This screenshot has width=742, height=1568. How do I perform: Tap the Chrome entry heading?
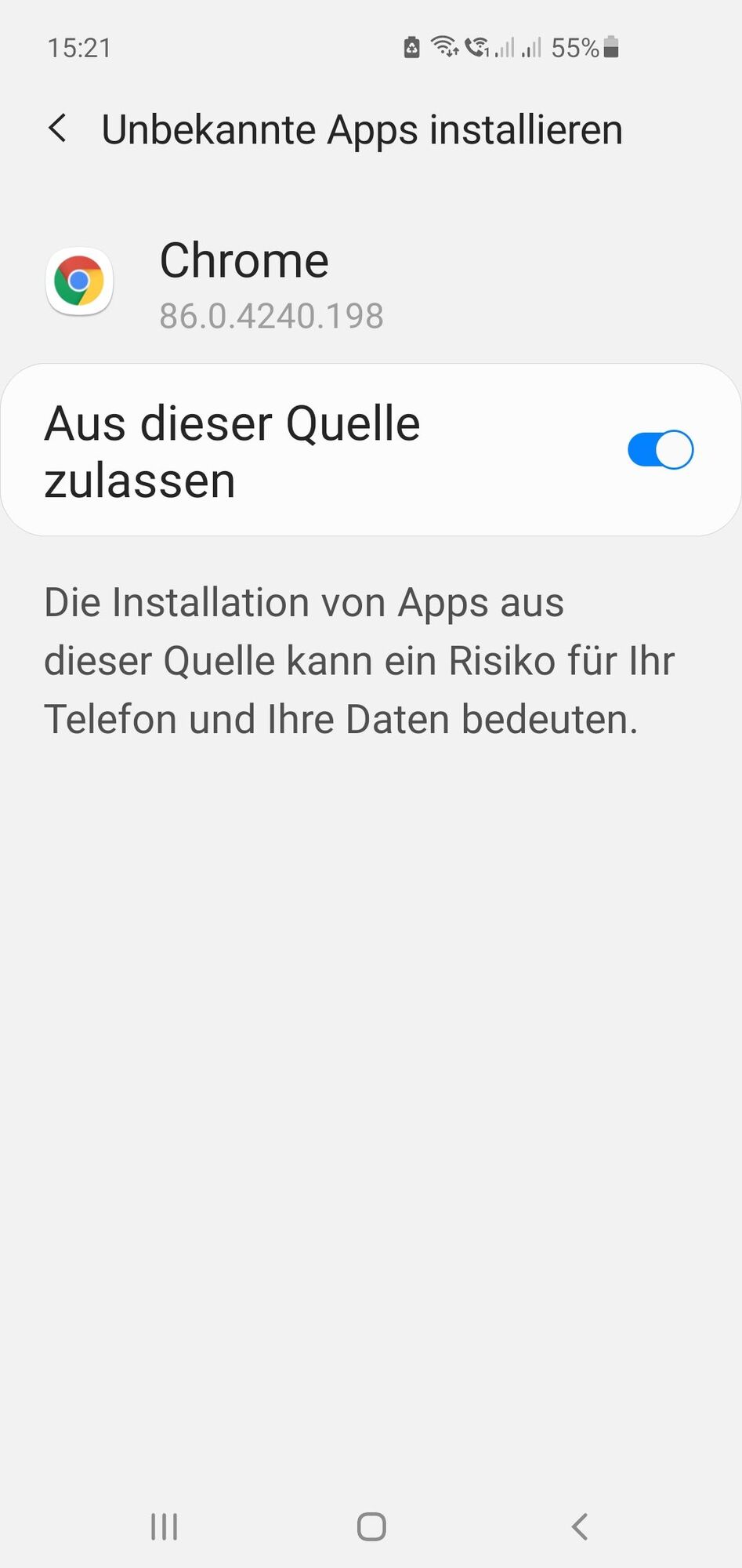tap(244, 260)
